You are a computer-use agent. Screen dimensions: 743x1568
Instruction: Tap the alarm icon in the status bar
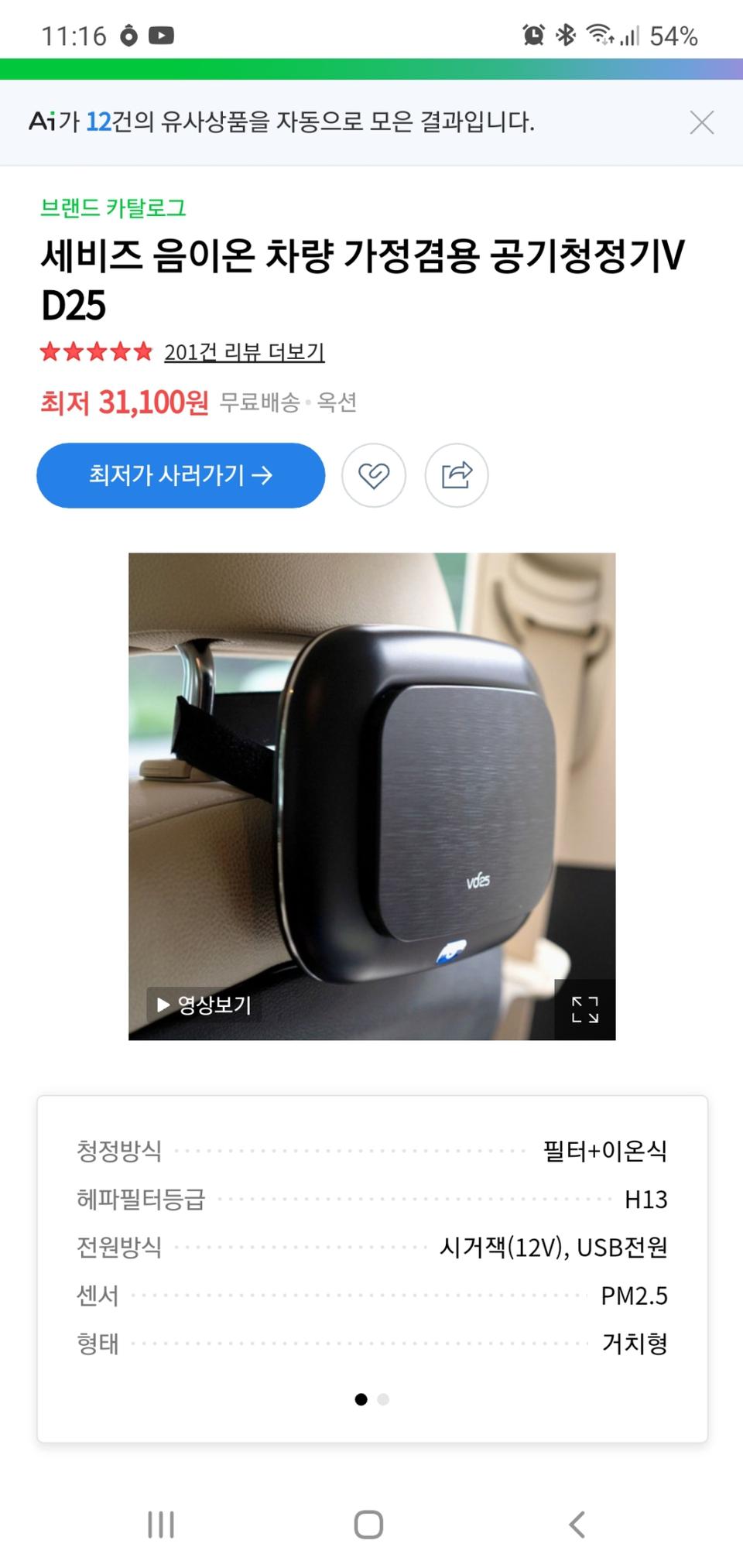532,35
